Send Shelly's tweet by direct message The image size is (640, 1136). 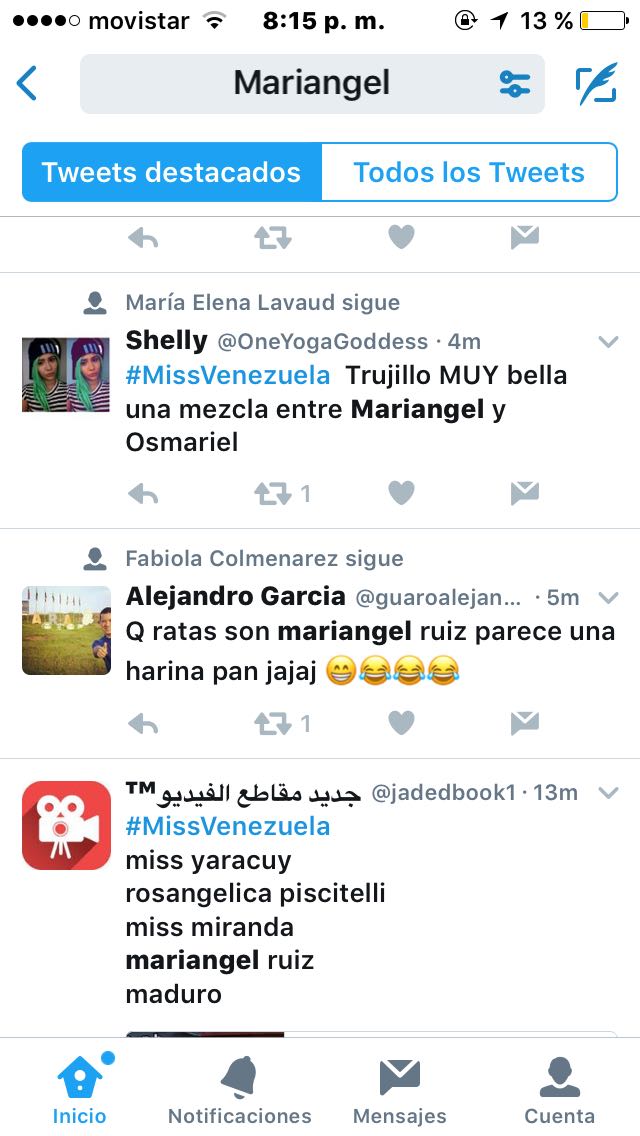525,492
